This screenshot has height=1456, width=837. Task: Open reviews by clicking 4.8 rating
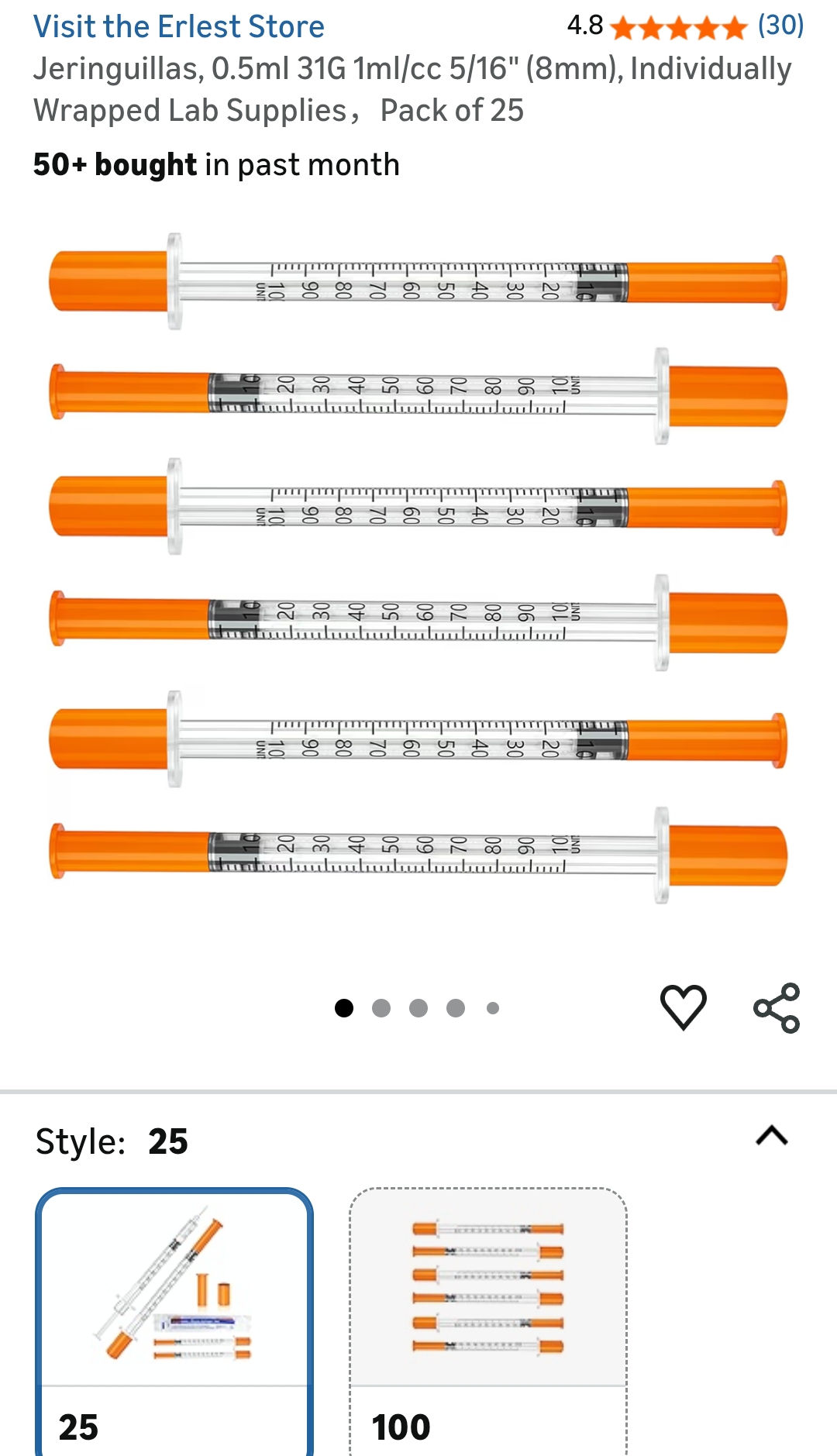click(584, 26)
